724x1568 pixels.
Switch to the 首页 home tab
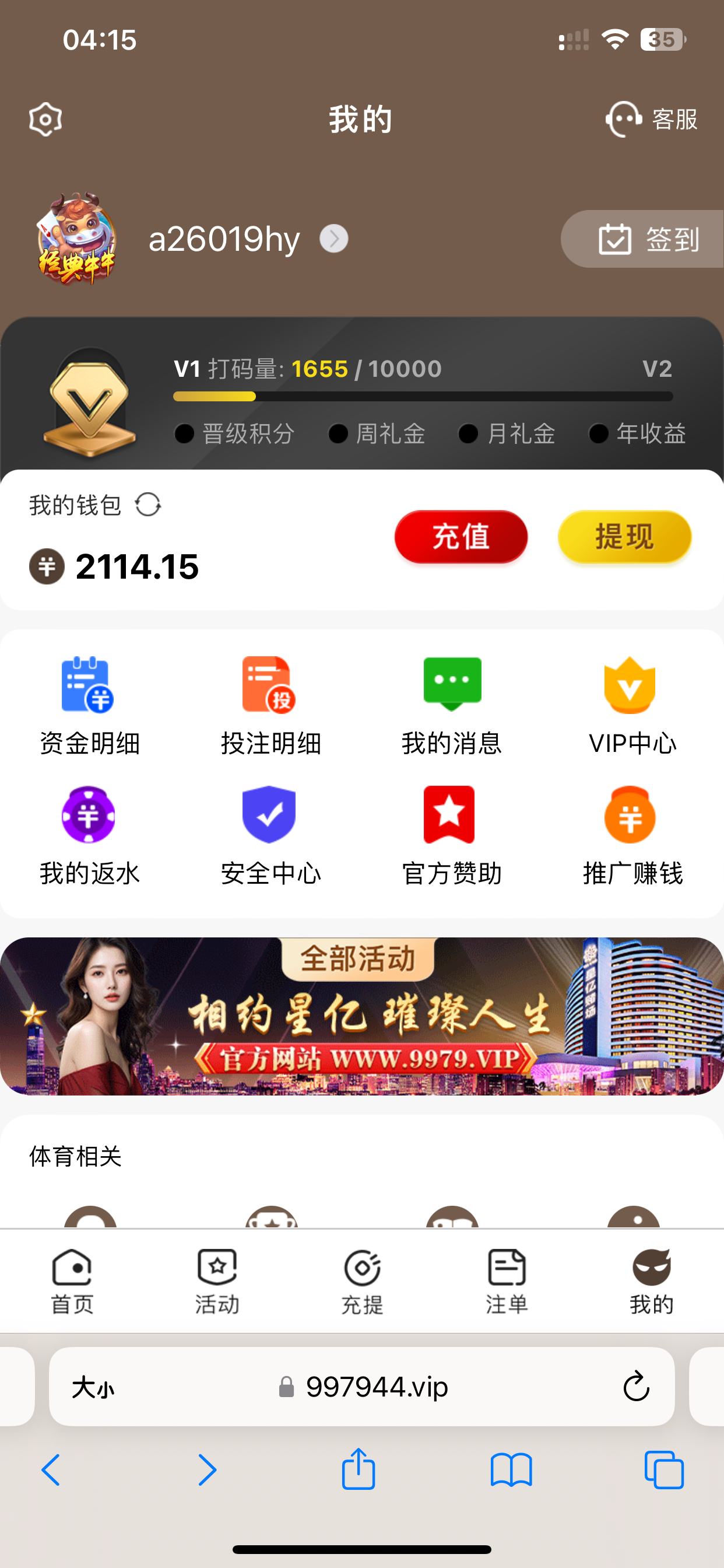(72, 1280)
